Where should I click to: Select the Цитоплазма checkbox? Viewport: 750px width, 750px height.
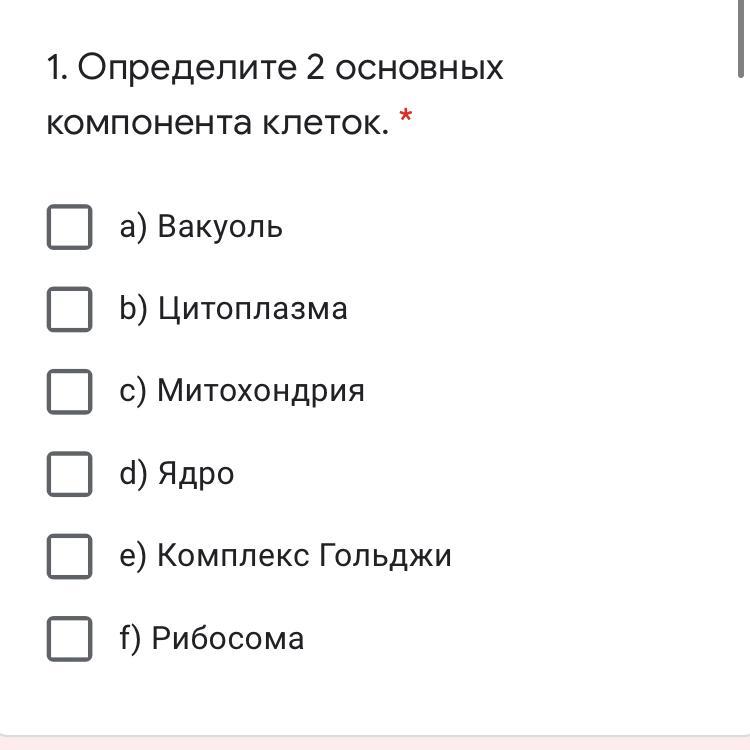coord(69,309)
